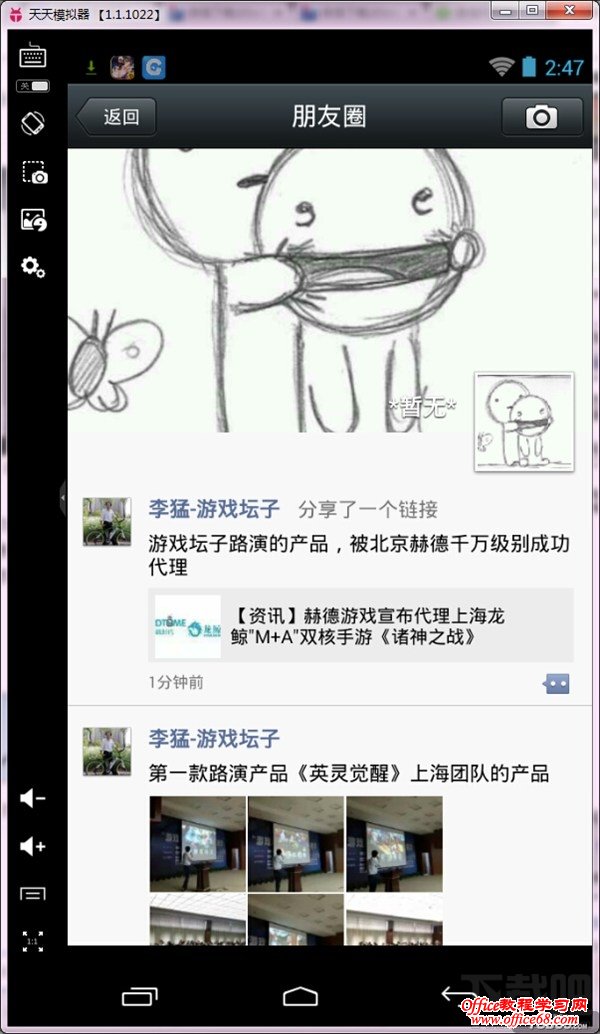Open Android recent apps
This screenshot has width=600, height=1034.
(140, 996)
